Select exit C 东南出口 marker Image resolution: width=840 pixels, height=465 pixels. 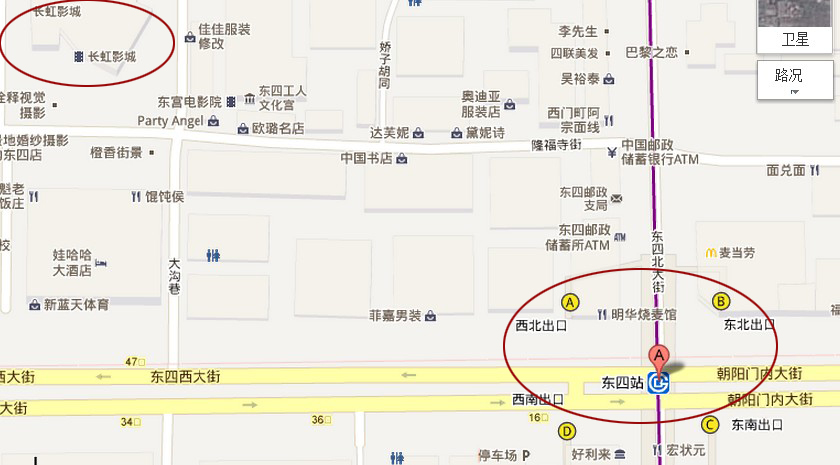coord(710,424)
